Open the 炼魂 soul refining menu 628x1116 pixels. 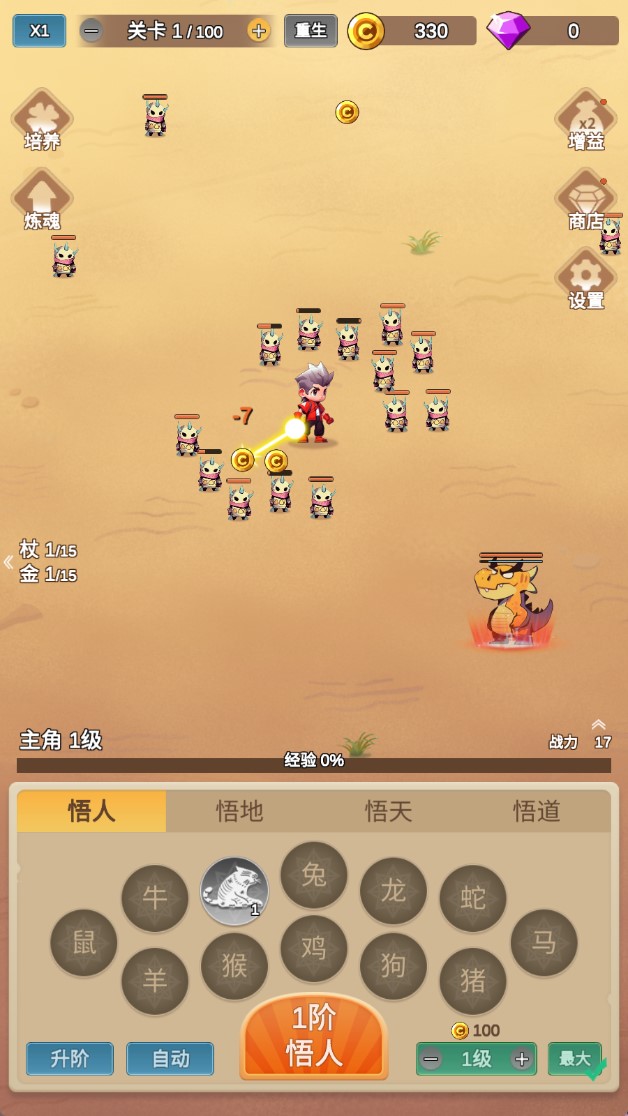click(42, 200)
